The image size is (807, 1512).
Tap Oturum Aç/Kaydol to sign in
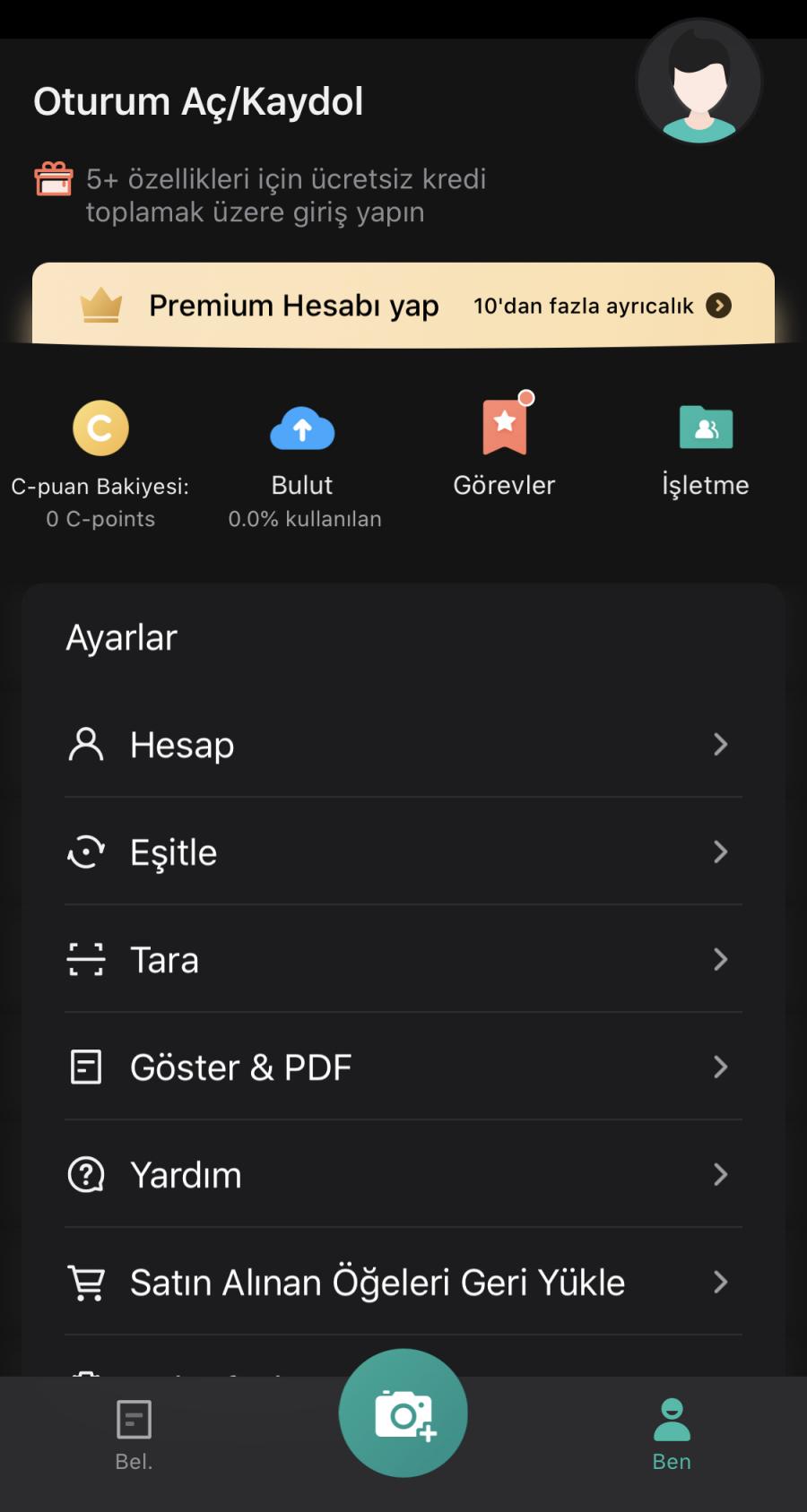coord(198,101)
